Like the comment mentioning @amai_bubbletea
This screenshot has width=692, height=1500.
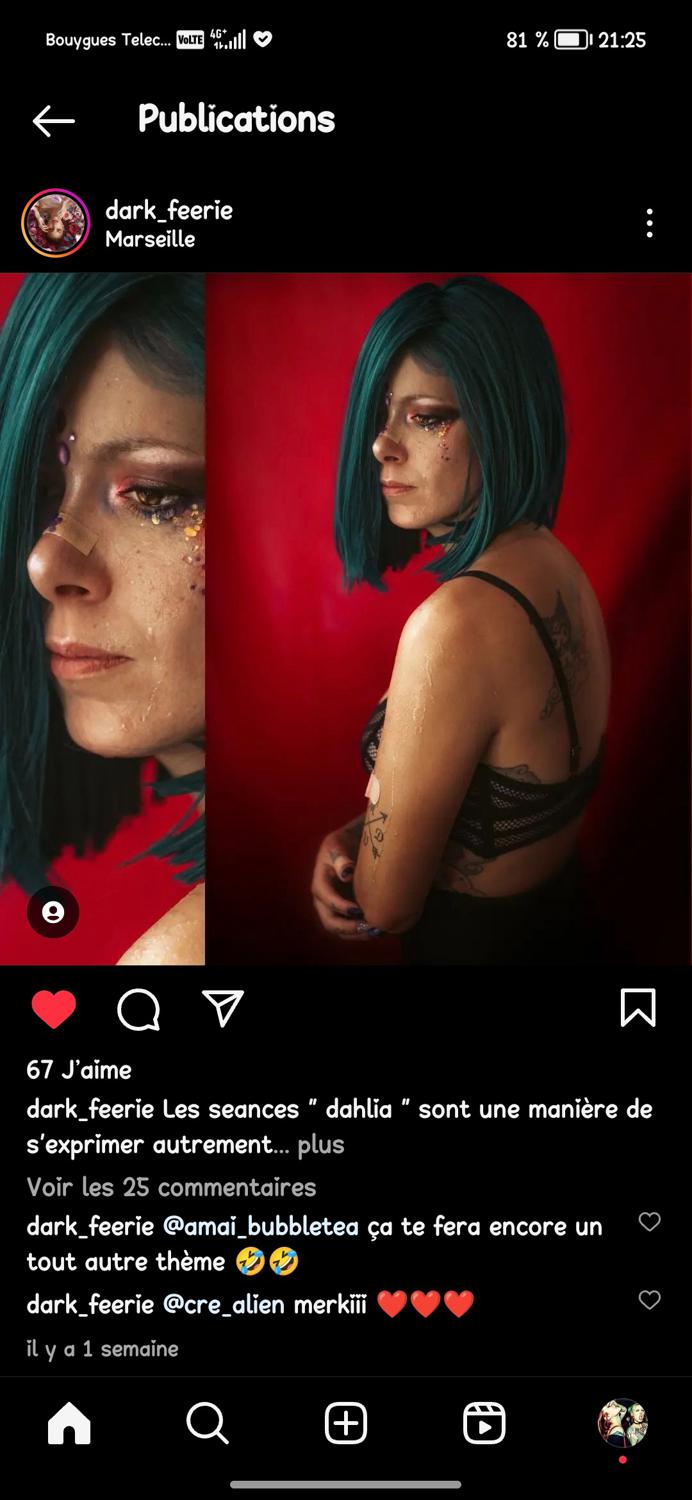click(650, 1222)
